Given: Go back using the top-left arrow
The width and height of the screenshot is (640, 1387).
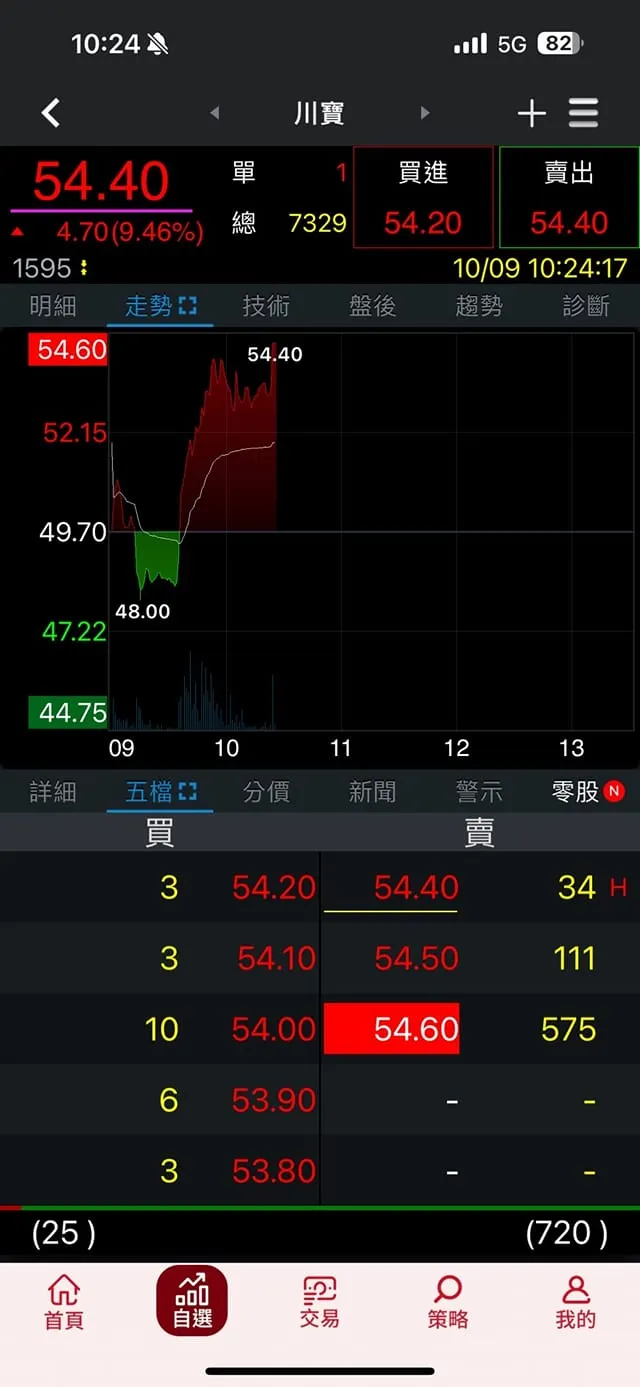Looking at the screenshot, I should point(51,113).
